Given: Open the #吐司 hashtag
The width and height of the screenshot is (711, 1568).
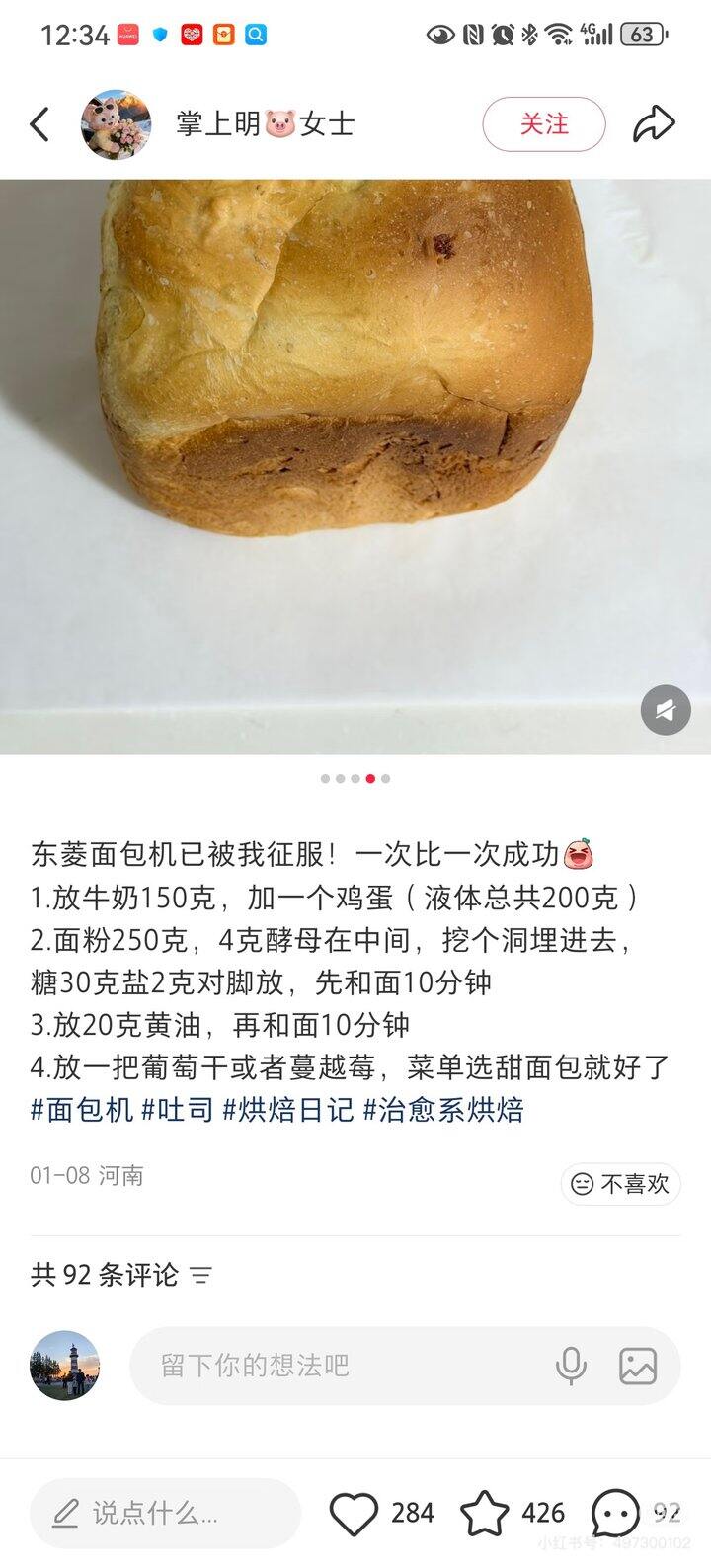Looking at the screenshot, I should [x=178, y=1109].
